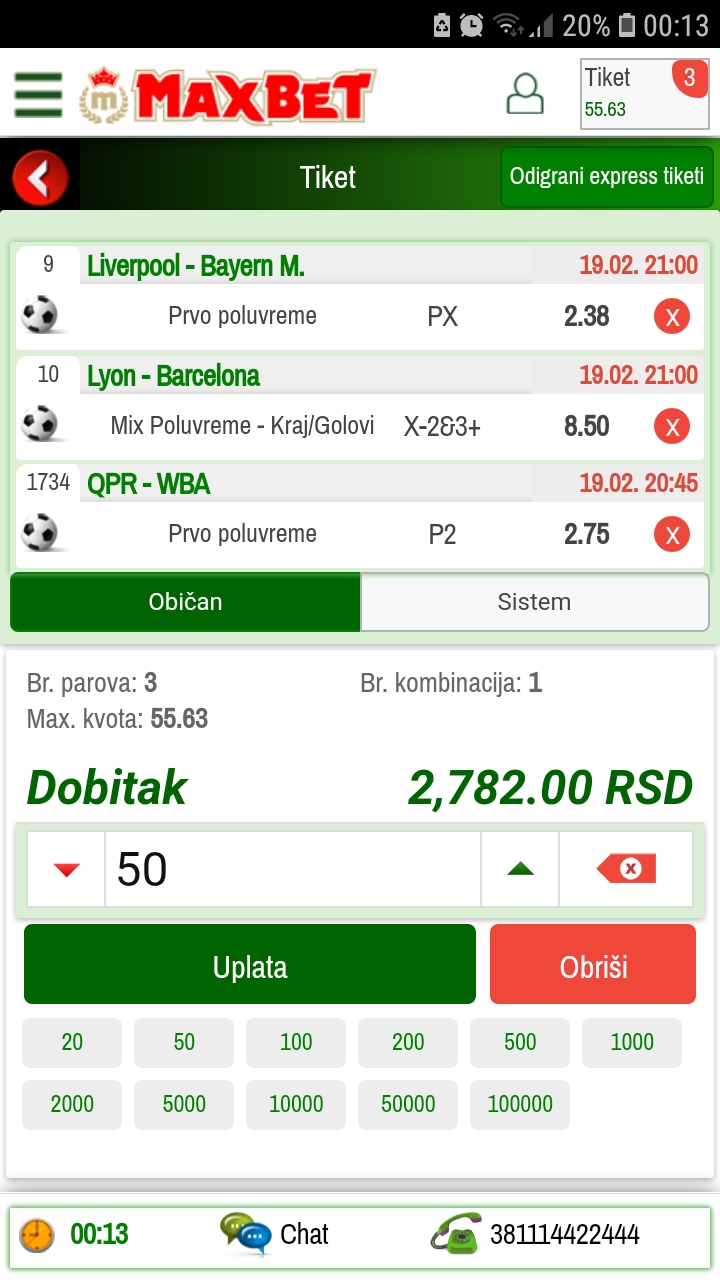Call the 381114422444 phone number
The height and width of the screenshot is (1280, 720).
(535, 1235)
